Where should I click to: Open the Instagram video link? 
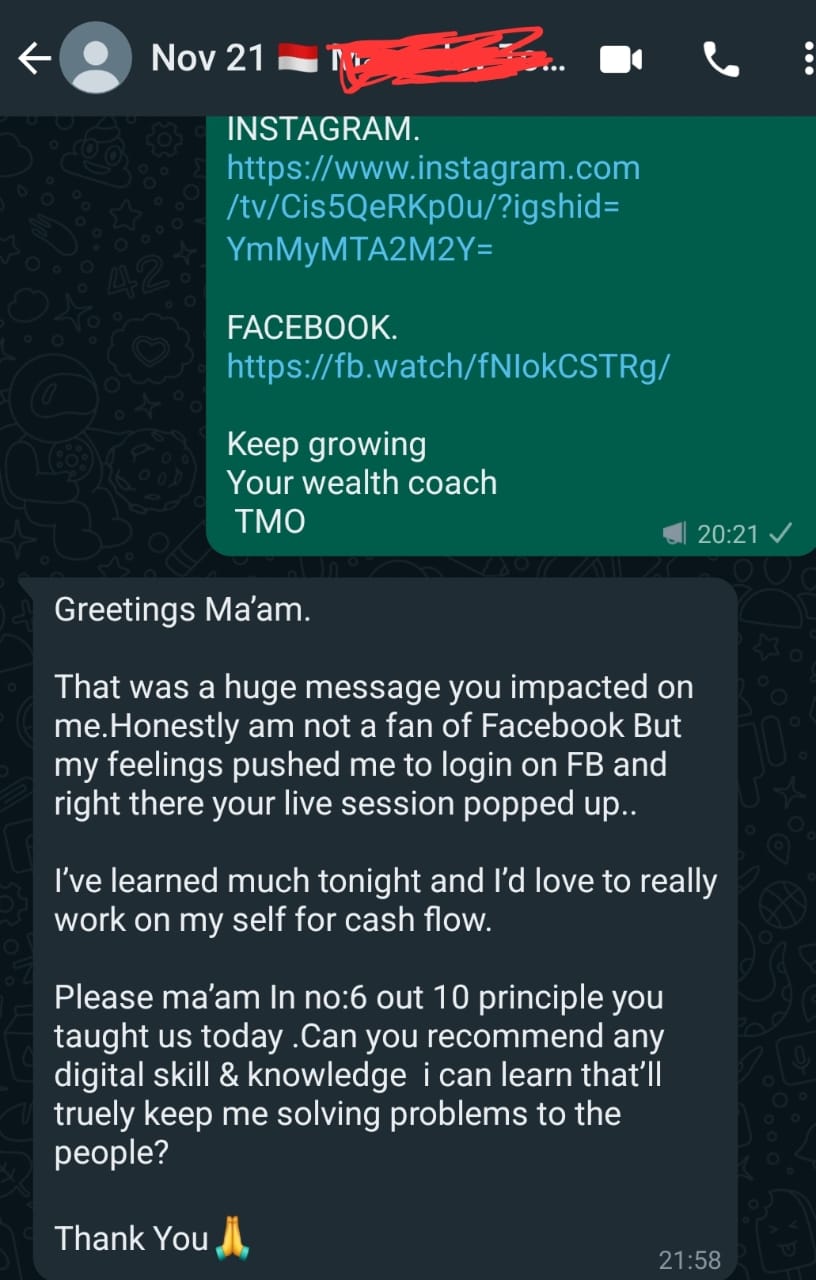432,207
